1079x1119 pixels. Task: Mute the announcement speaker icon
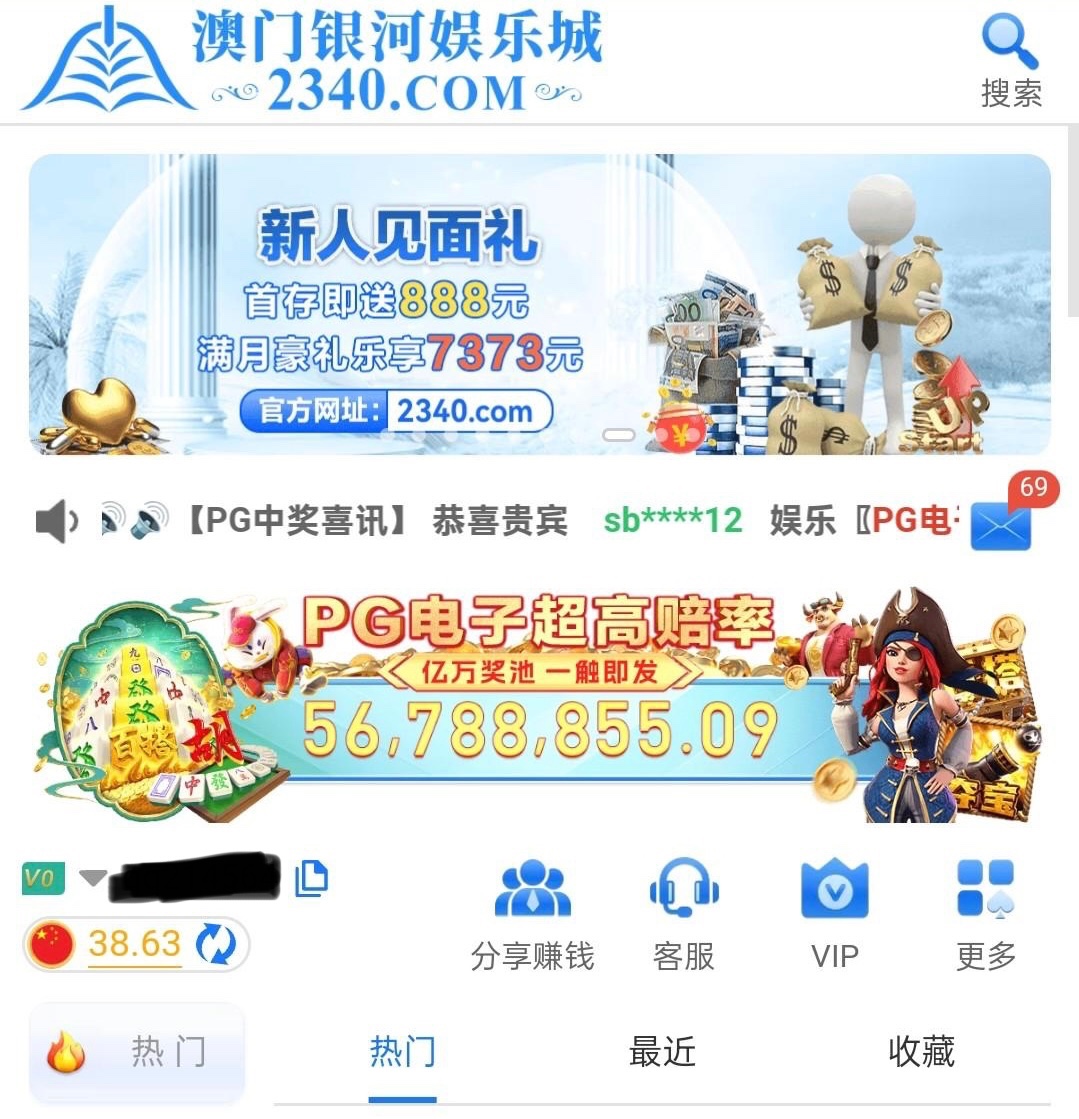(56, 521)
